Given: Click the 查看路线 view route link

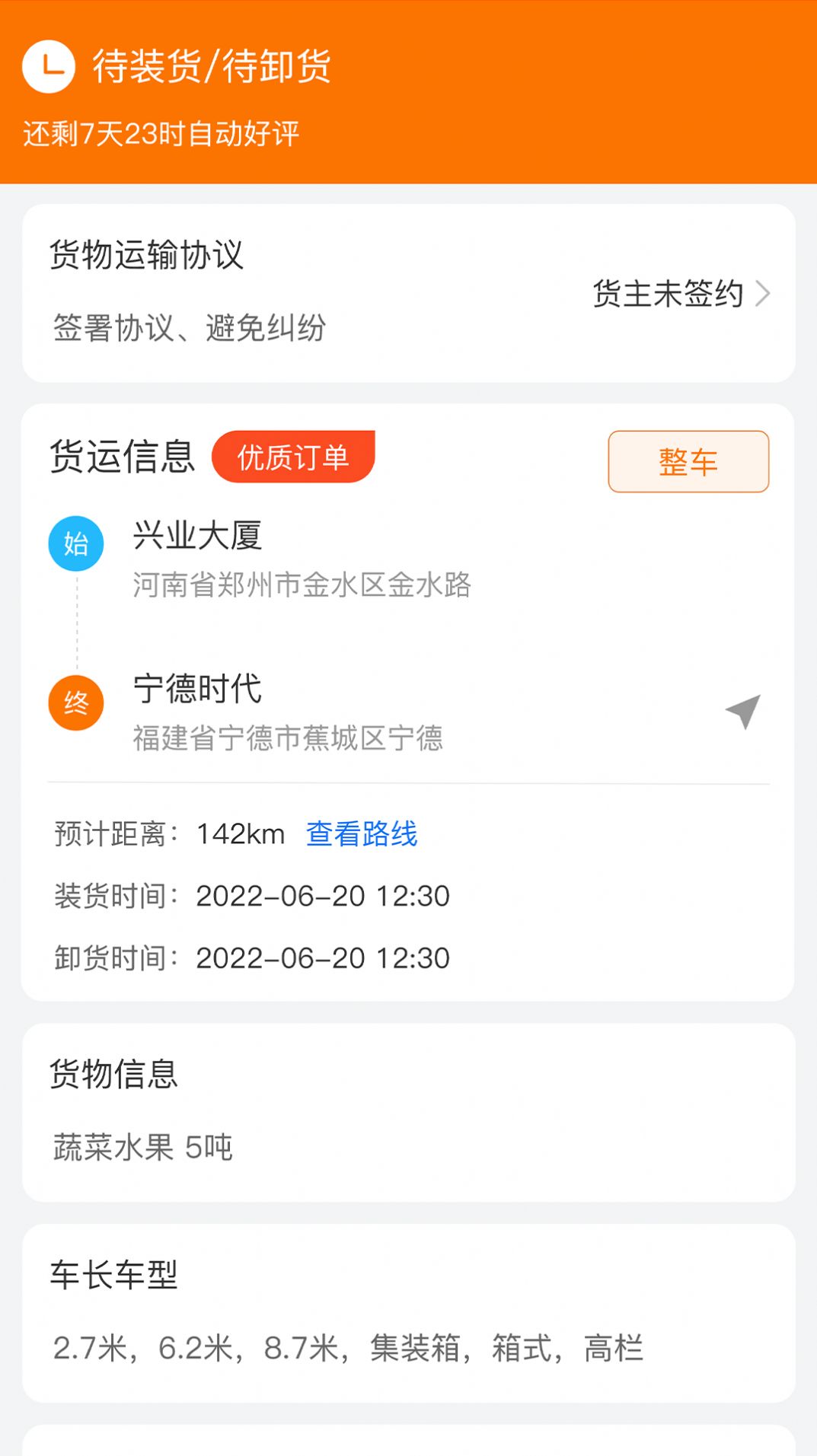Looking at the screenshot, I should 361,835.
